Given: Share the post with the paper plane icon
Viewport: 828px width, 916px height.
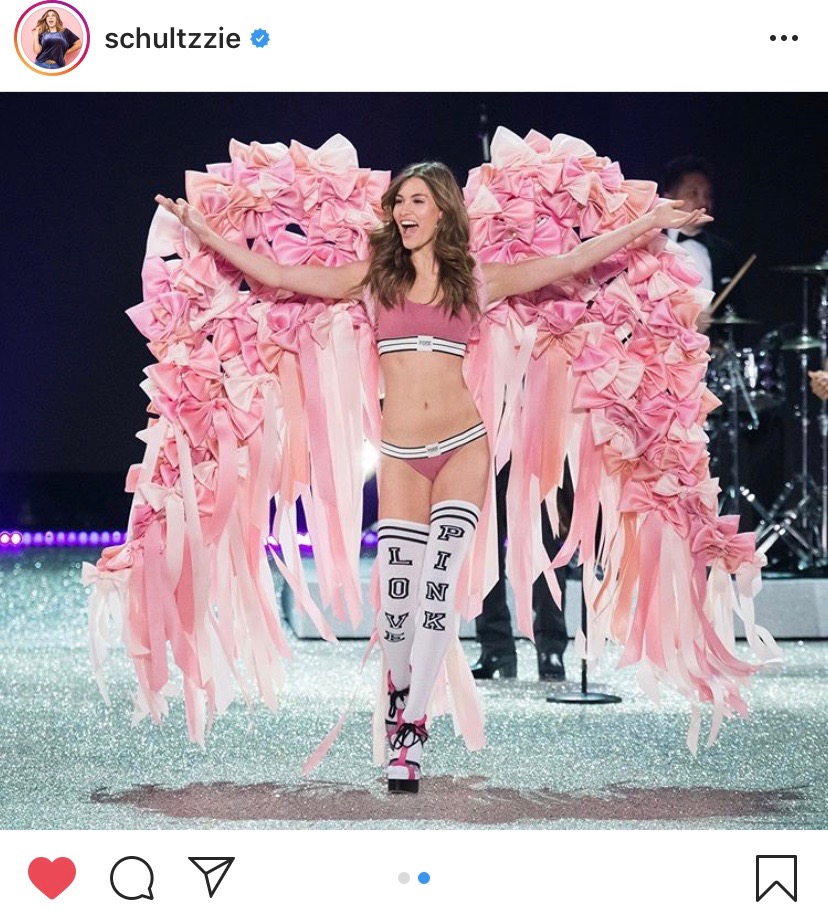Looking at the screenshot, I should click(211, 876).
